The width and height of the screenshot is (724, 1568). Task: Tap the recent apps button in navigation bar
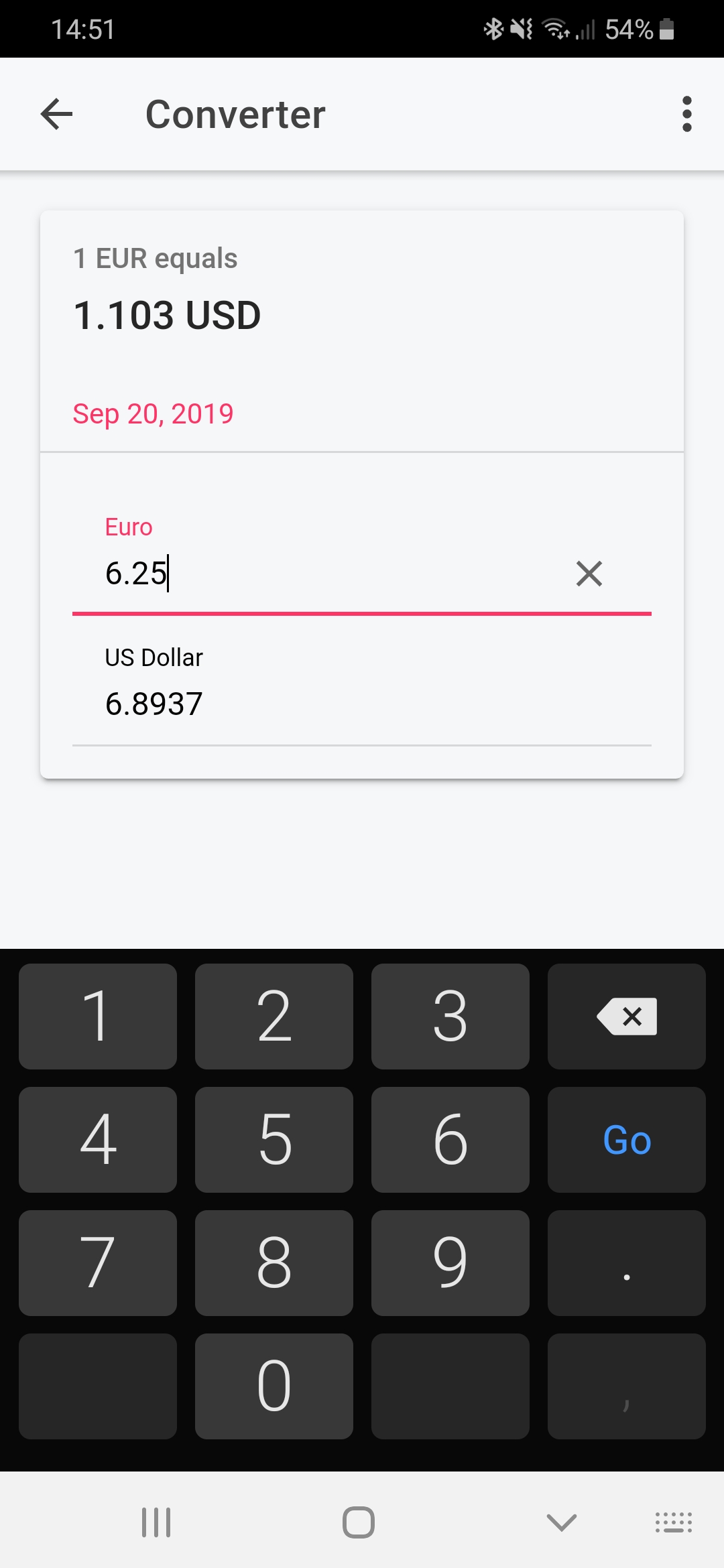pyautogui.click(x=156, y=1522)
